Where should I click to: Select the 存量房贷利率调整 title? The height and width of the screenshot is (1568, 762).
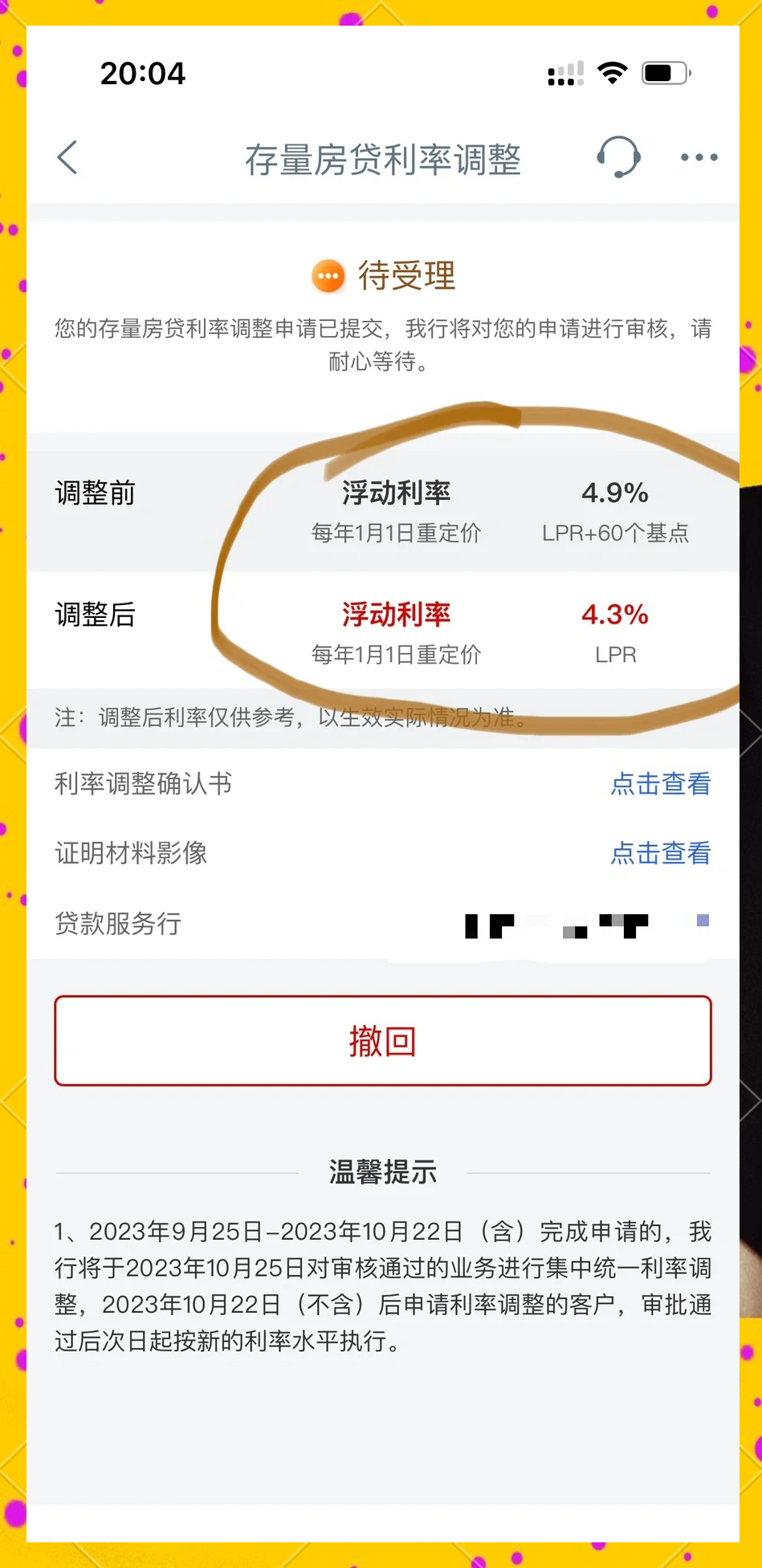point(383,159)
